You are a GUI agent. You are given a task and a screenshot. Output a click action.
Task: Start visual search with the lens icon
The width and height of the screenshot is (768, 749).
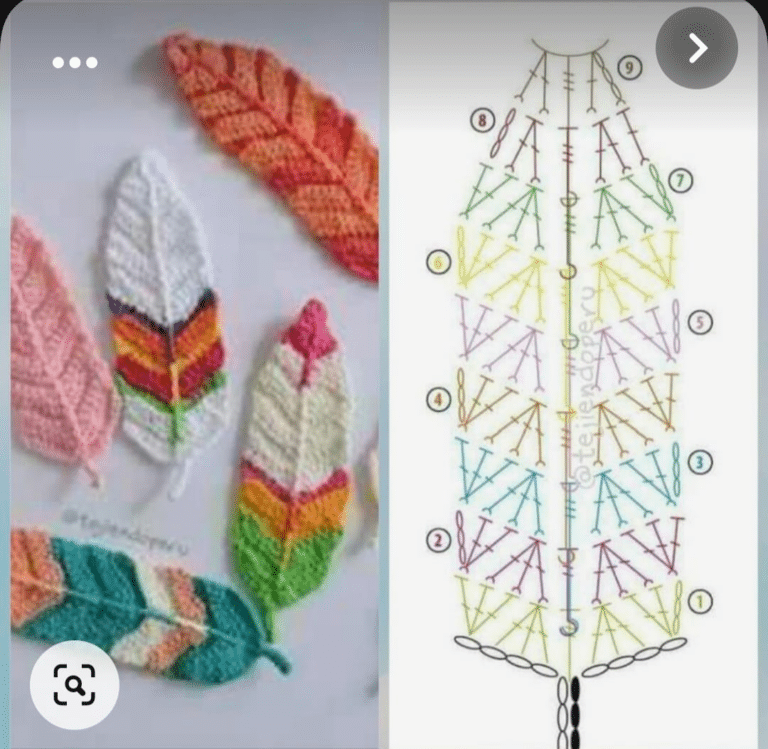[x=74, y=685]
